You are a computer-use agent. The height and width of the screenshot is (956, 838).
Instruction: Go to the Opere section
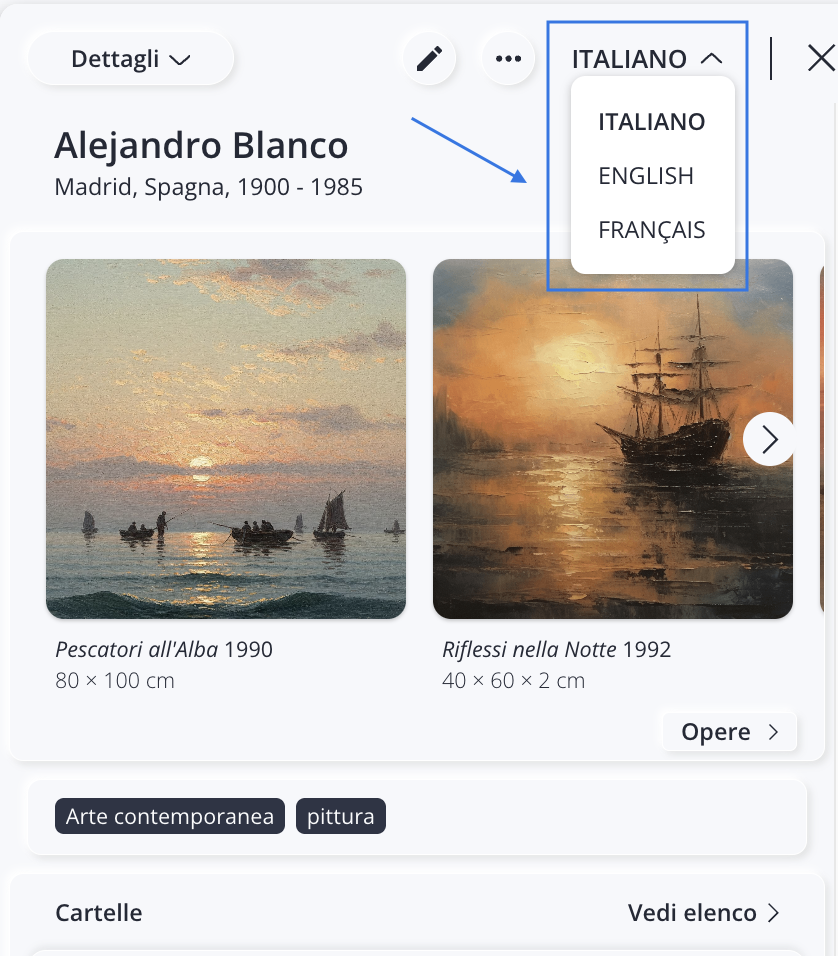(x=729, y=732)
